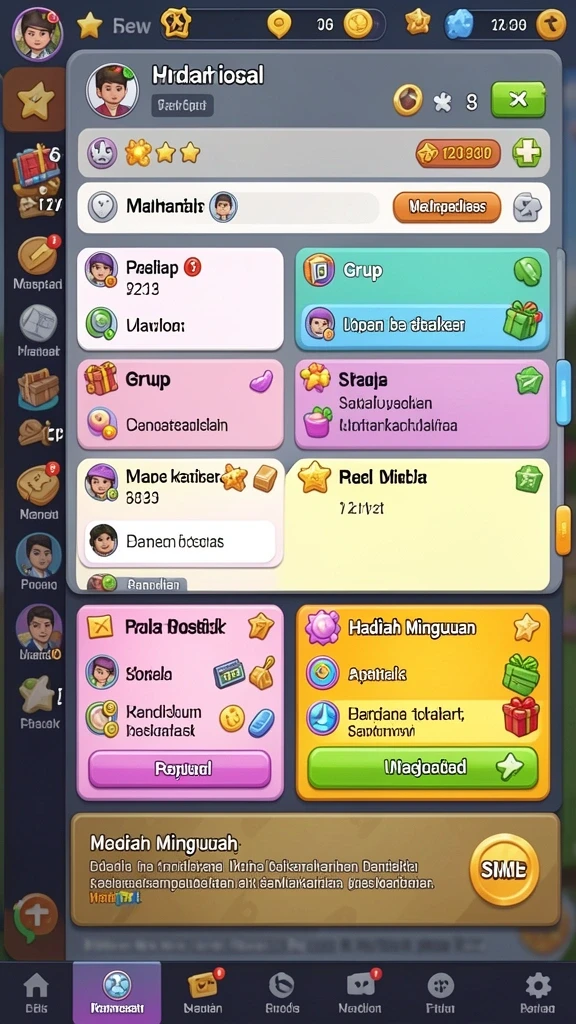Viewport: 576px width, 1024px height.
Task: Tap the star tab in the left sidebar
Action: point(35,101)
